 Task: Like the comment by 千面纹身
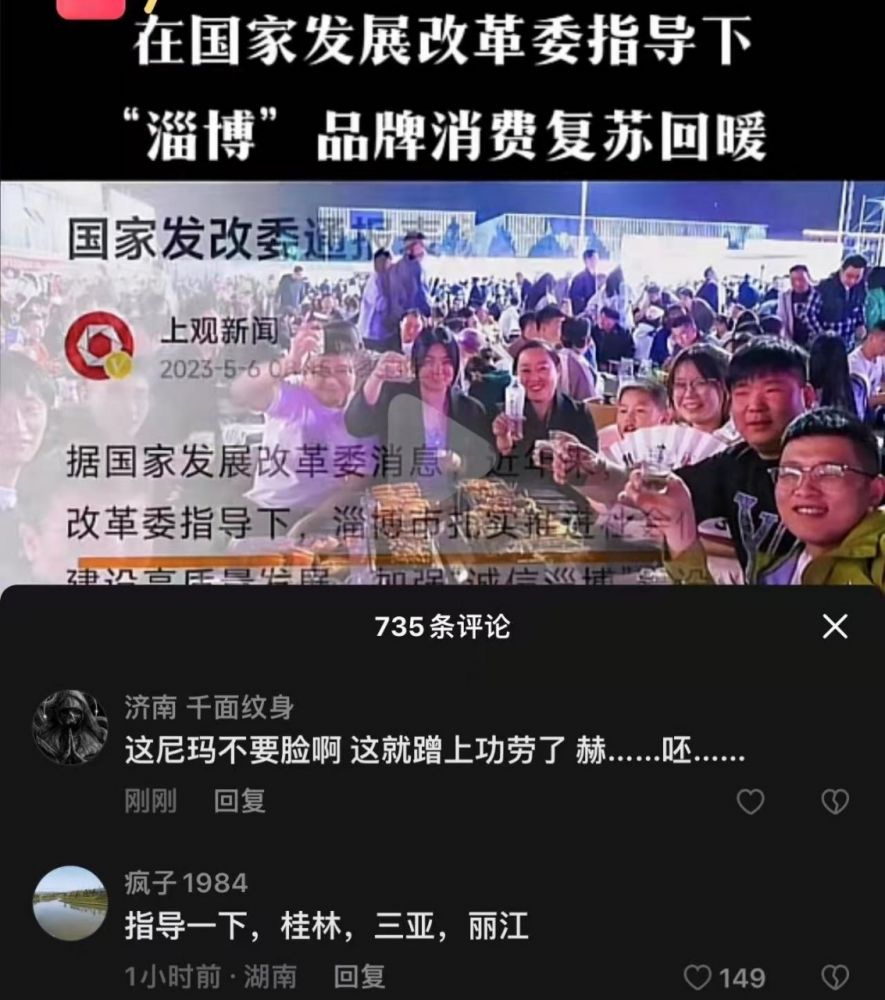point(750,801)
